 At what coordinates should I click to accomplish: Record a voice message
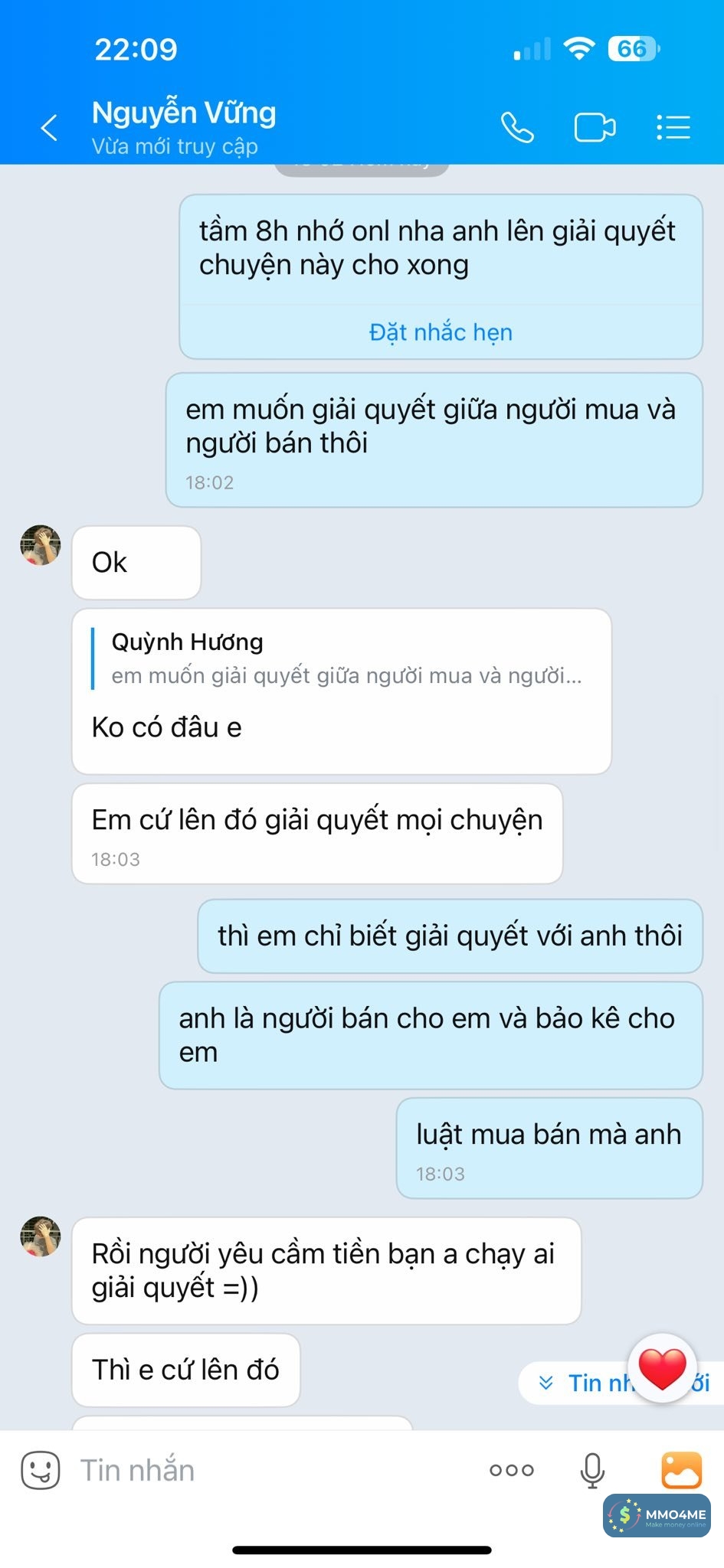coord(591,1470)
